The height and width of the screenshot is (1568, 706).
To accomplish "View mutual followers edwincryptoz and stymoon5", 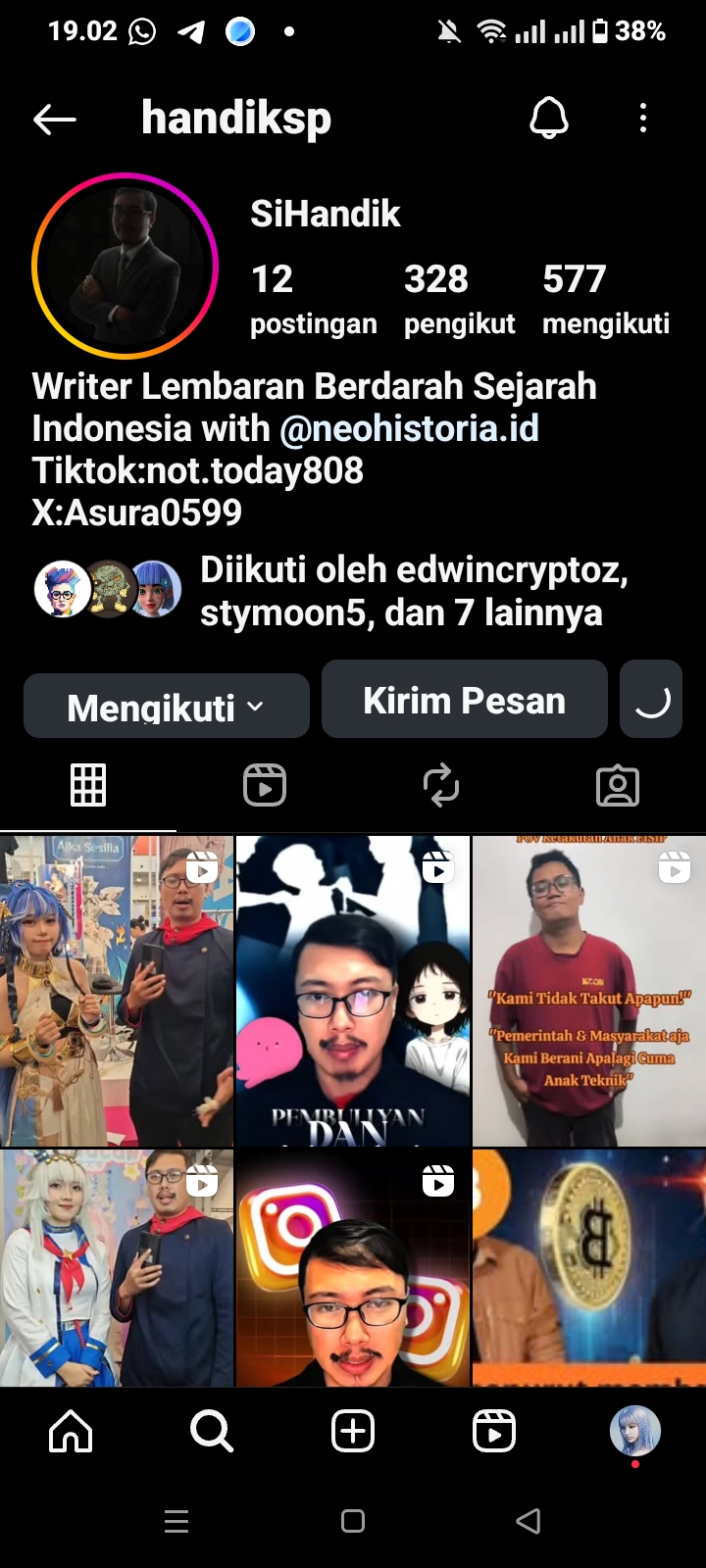I will tap(412, 591).
